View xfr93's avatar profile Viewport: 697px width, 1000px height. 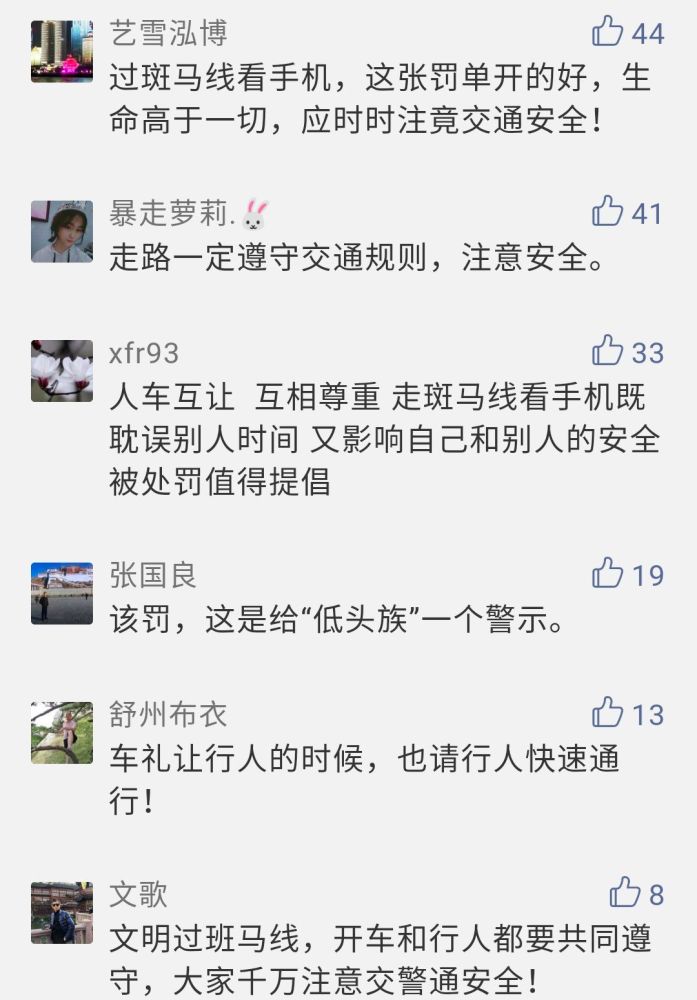coord(62,371)
